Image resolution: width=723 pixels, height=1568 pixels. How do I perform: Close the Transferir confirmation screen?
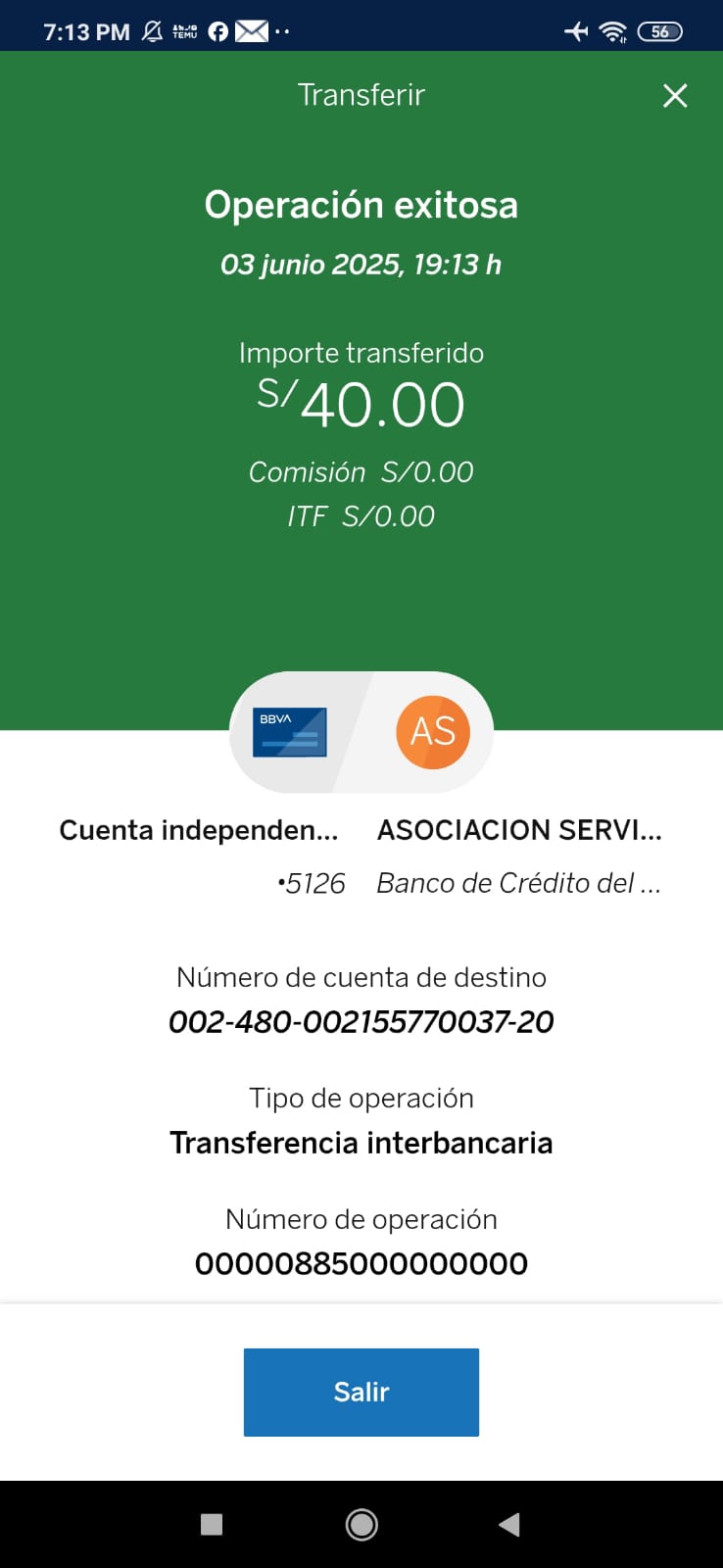tap(675, 96)
